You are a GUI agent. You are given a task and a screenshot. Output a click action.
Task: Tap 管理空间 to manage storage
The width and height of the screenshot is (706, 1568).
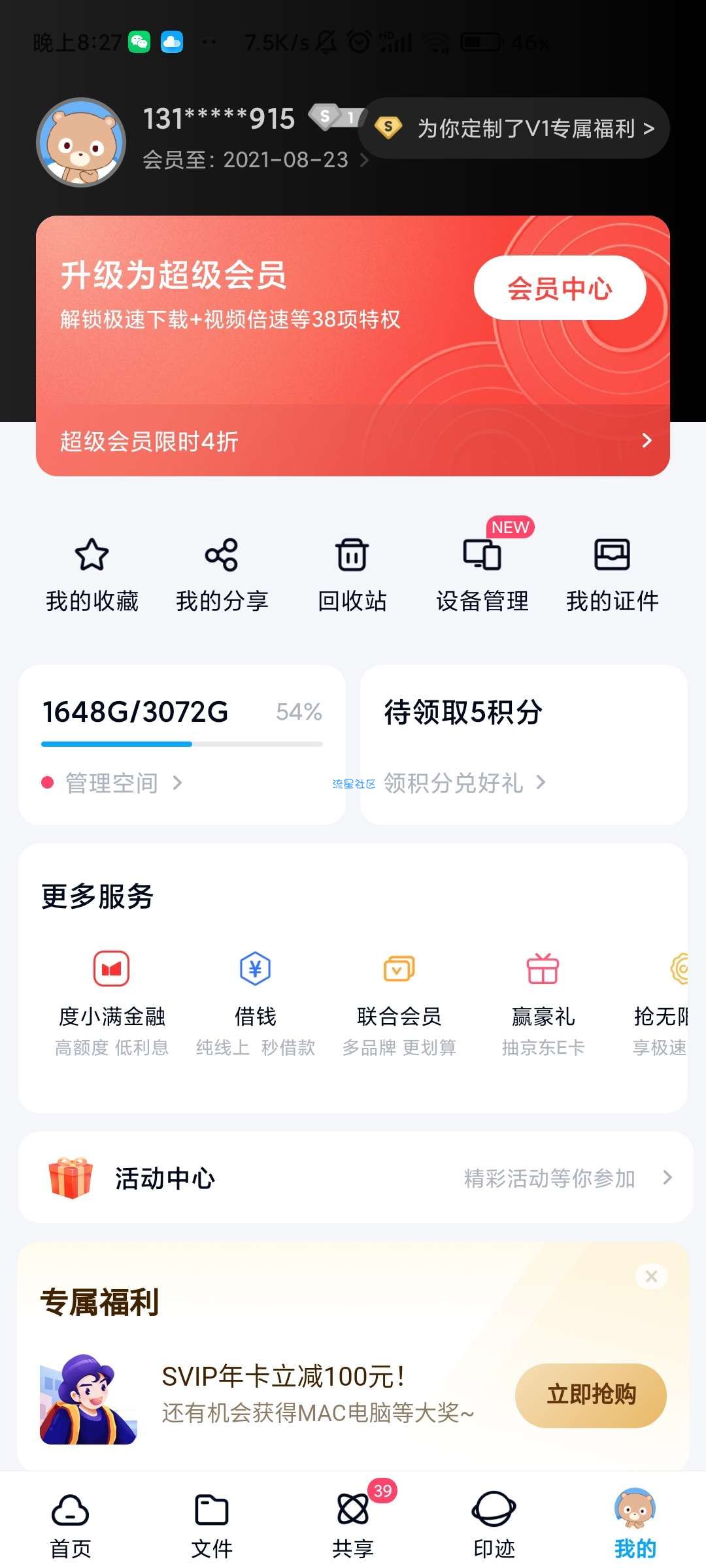[112, 783]
